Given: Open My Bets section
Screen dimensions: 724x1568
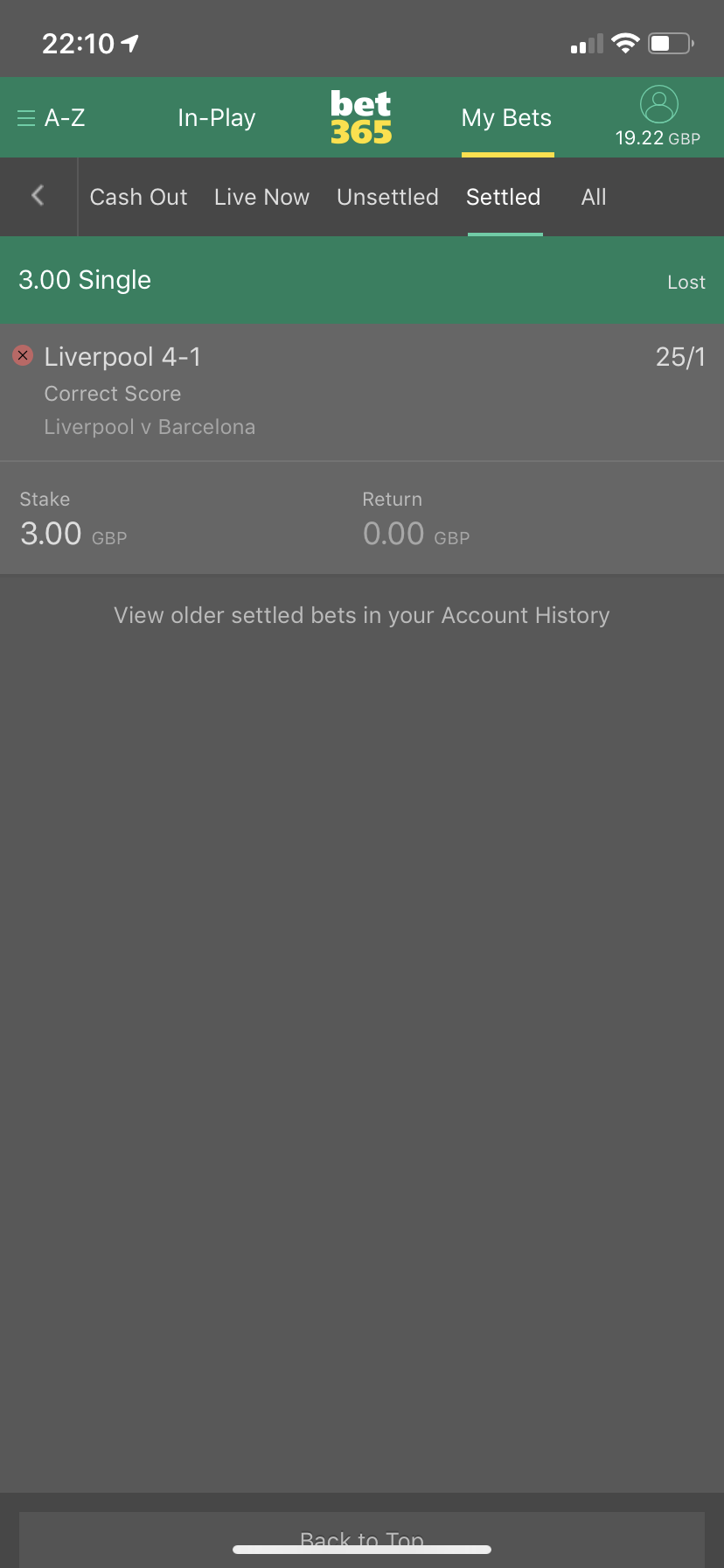Looking at the screenshot, I should (506, 118).
